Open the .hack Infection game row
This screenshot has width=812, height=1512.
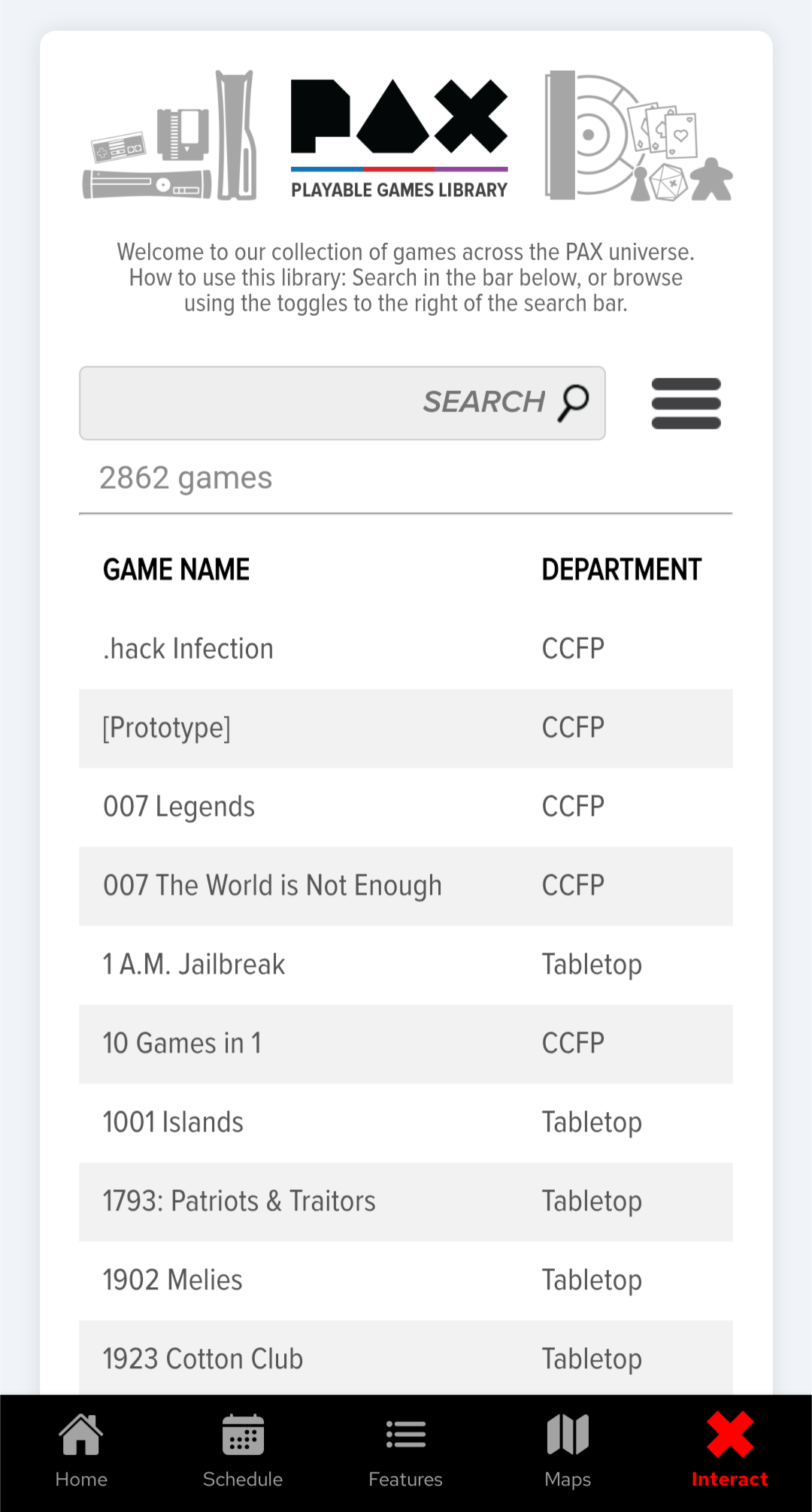(406, 650)
